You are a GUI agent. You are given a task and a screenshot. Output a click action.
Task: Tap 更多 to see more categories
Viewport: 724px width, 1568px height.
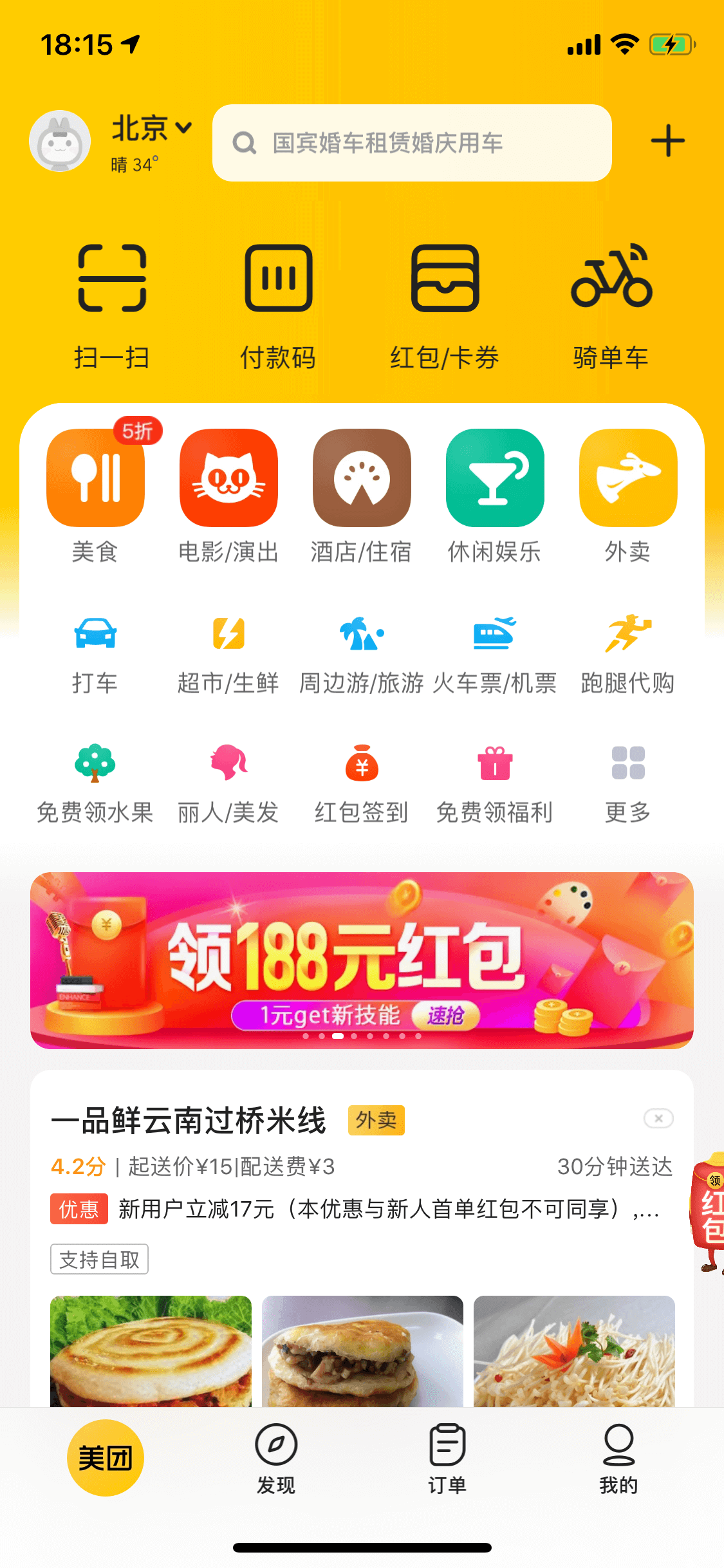click(x=627, y=783)
